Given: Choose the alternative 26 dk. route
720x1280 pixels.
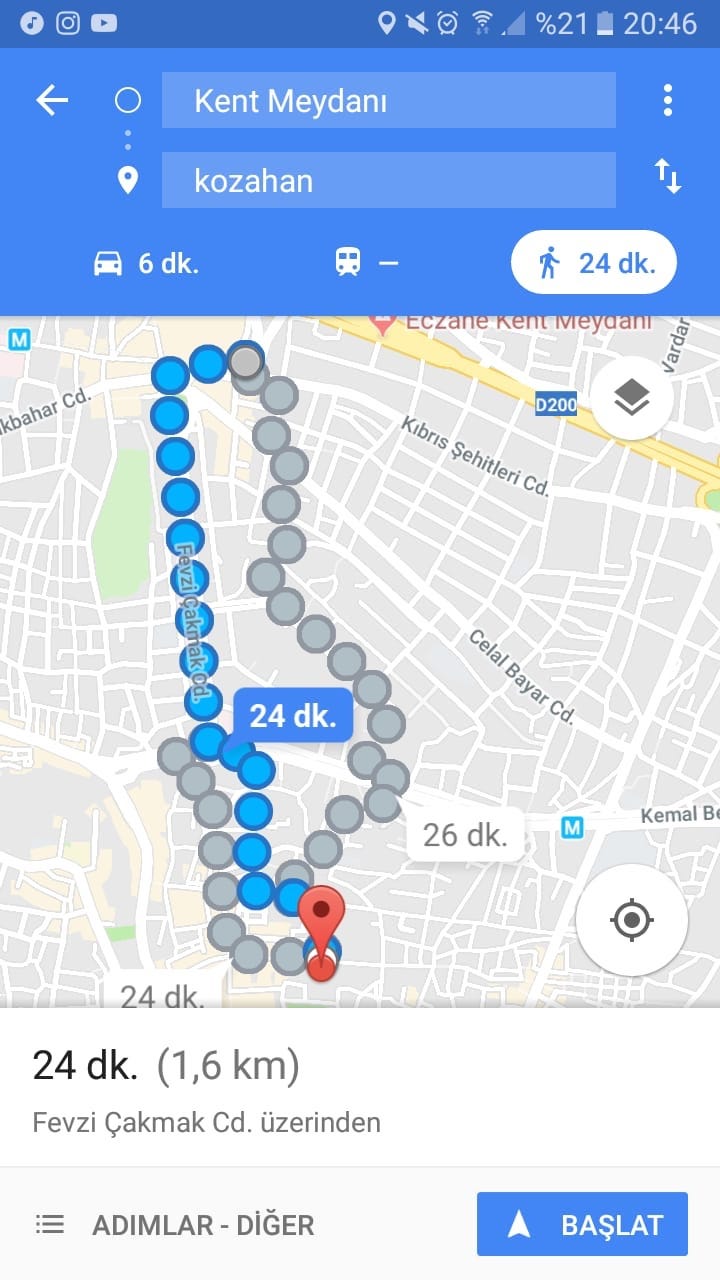Looking at the screenshot, I should [x=466, y=834].
